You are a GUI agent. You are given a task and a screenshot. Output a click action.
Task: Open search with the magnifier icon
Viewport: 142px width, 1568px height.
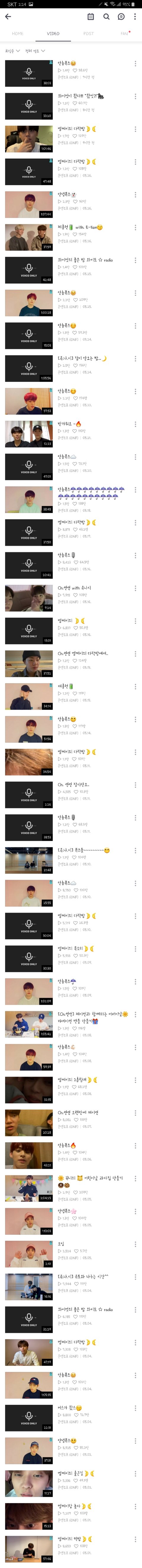coord(106,16)
